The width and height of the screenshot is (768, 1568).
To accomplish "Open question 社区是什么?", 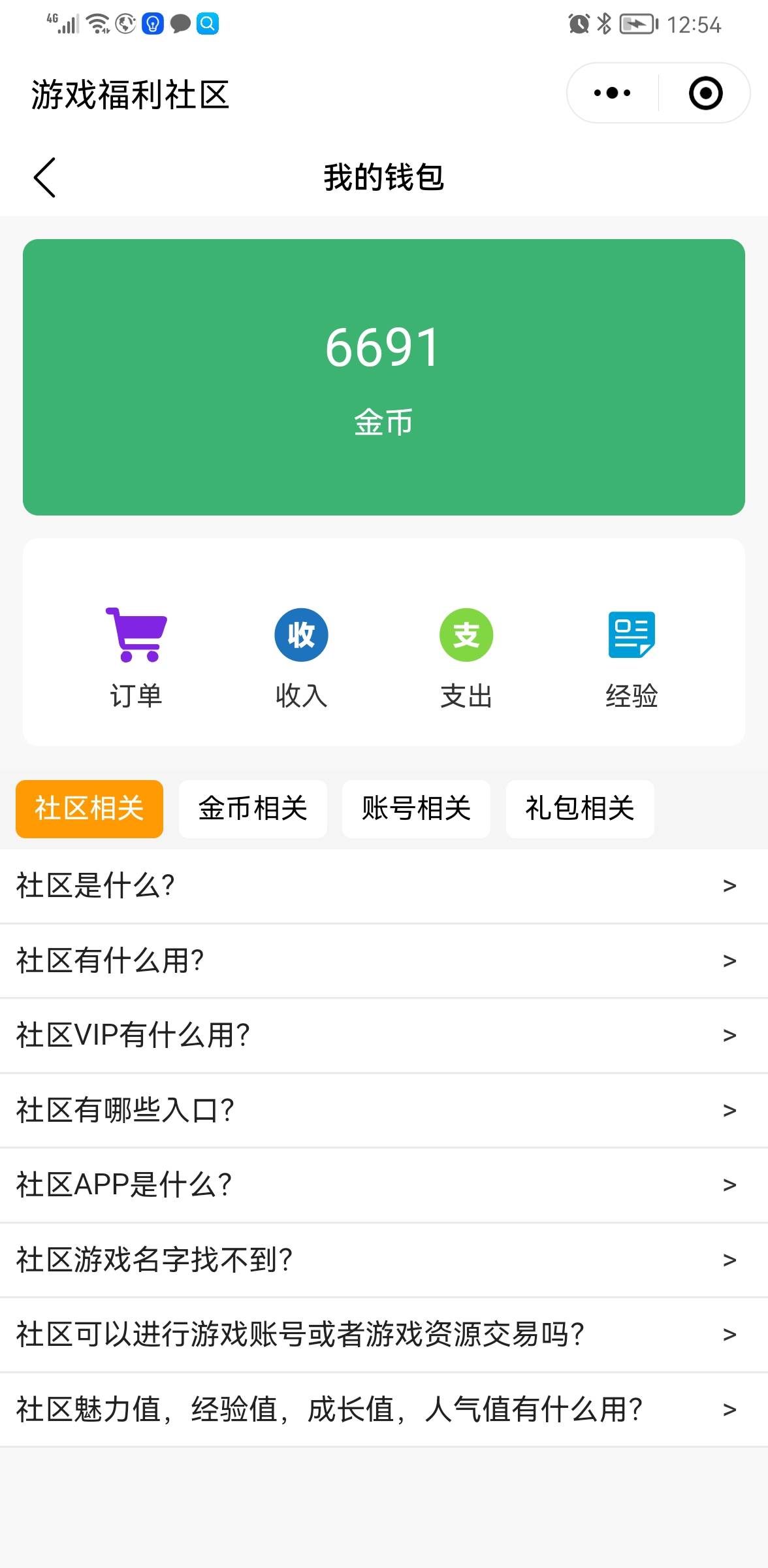I will (384, 886).
